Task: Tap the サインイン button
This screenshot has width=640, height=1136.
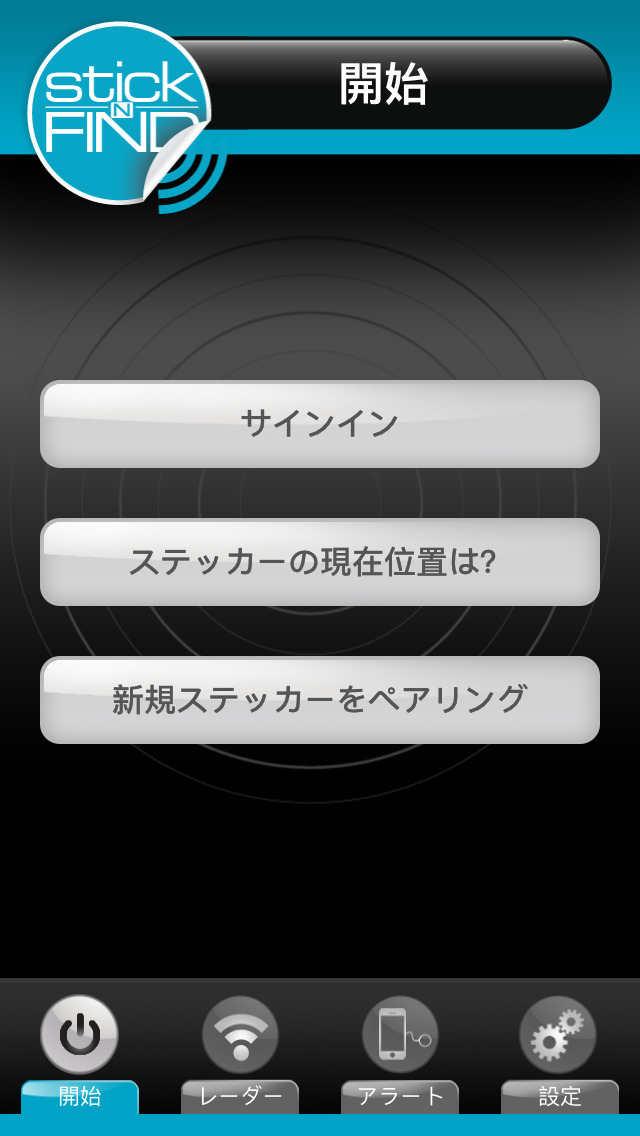Action: coord(320,424)
